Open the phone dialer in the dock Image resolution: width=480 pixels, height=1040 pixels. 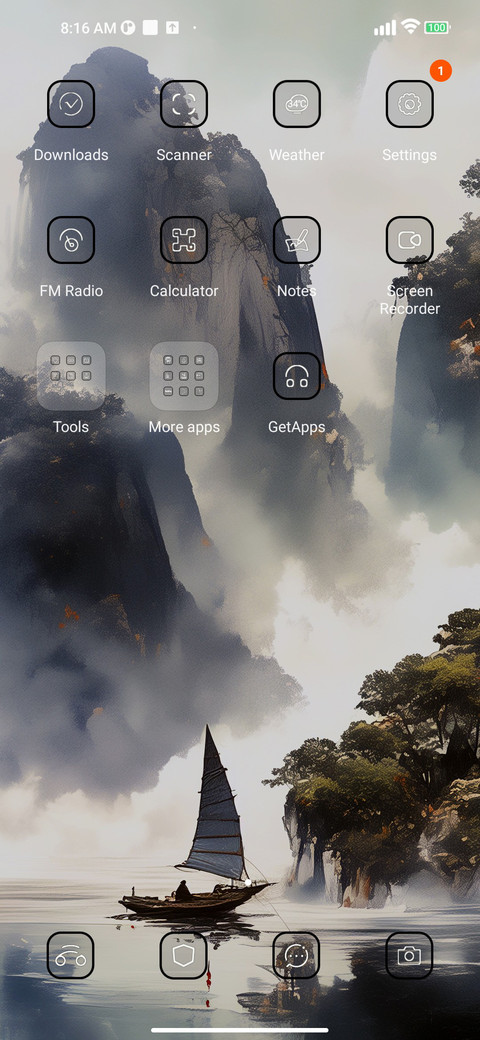(70, 955)
